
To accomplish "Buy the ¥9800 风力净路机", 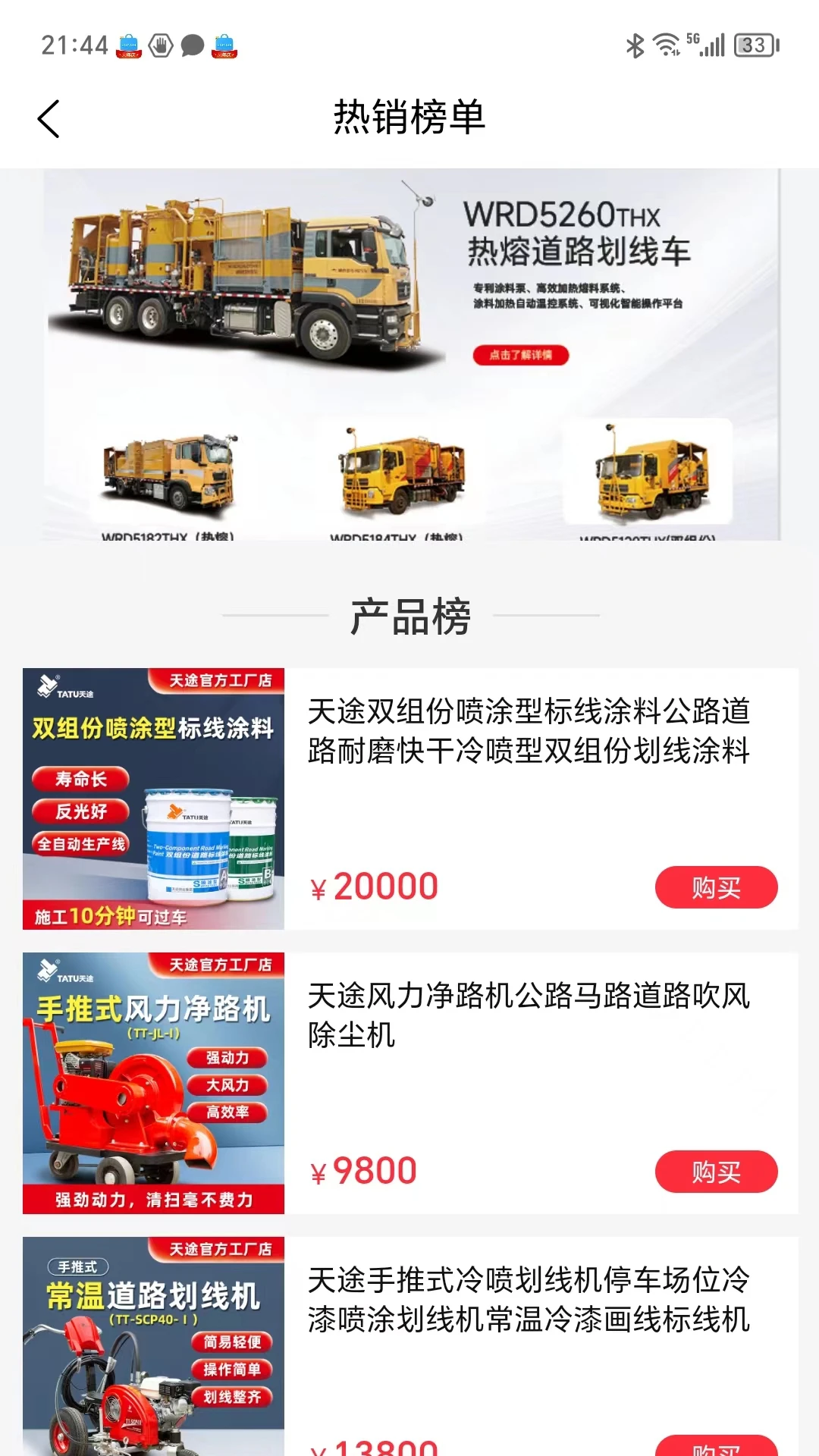I will pos(716,1172).
